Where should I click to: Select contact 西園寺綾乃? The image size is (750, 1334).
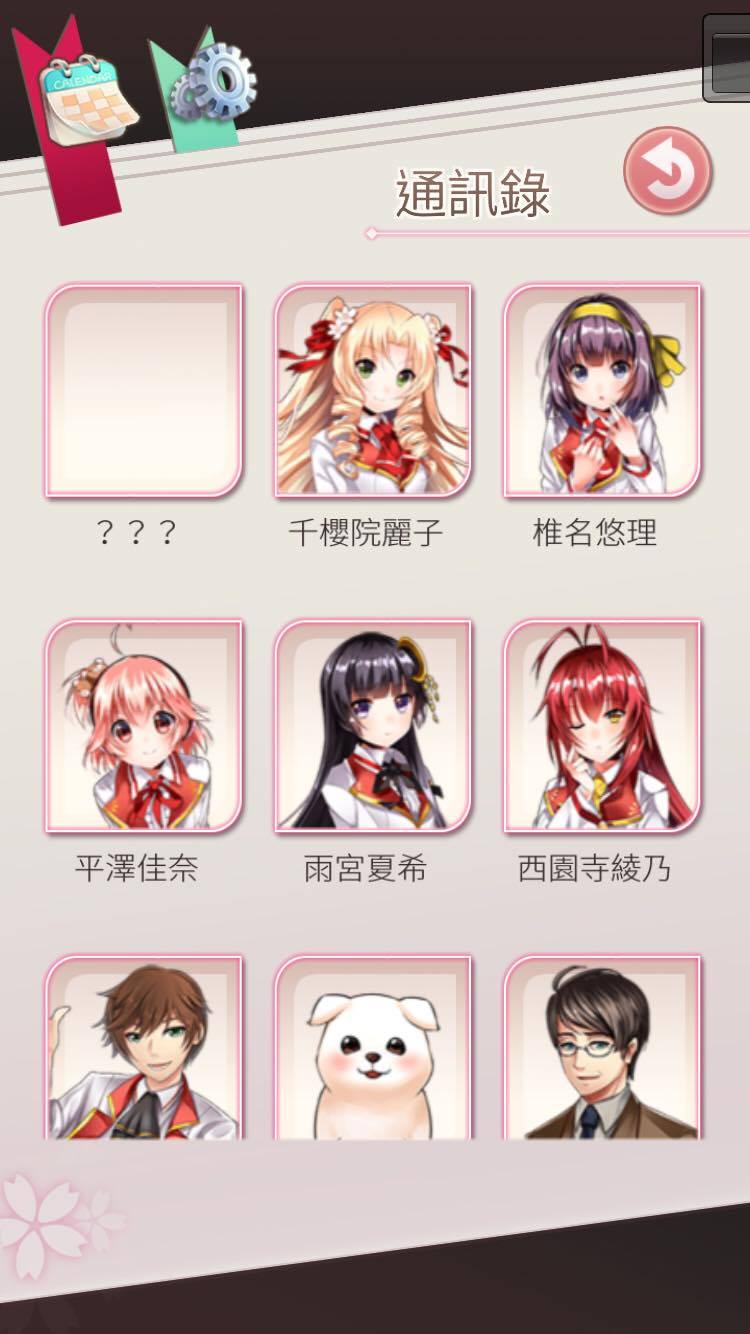click(x=602, y=727)
